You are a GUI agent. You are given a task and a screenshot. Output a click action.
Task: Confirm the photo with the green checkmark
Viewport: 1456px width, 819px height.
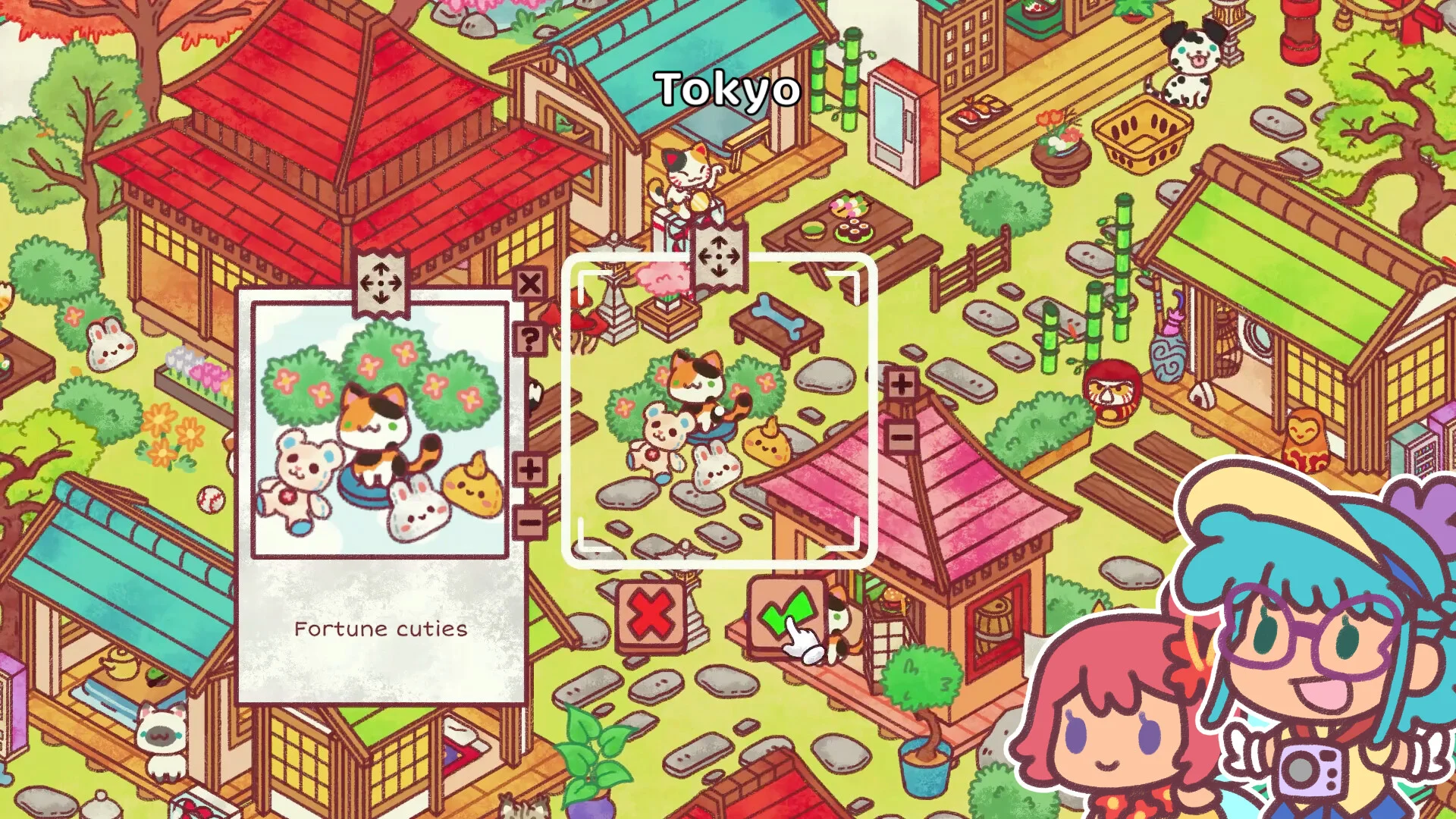786,613
